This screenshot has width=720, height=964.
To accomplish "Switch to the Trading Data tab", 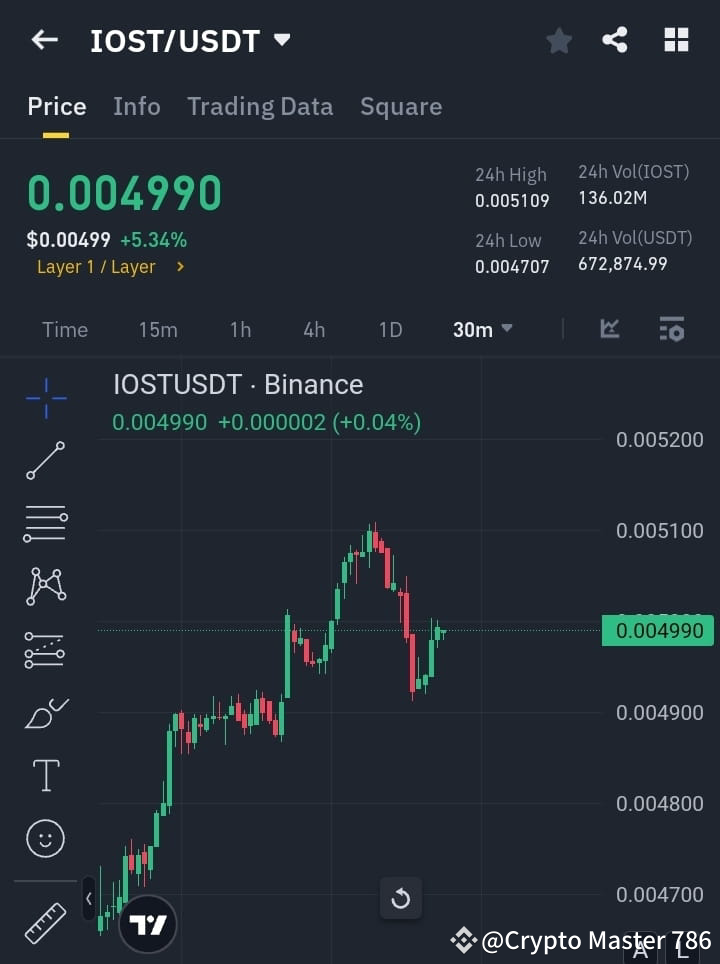I will [x=260, y=106].
